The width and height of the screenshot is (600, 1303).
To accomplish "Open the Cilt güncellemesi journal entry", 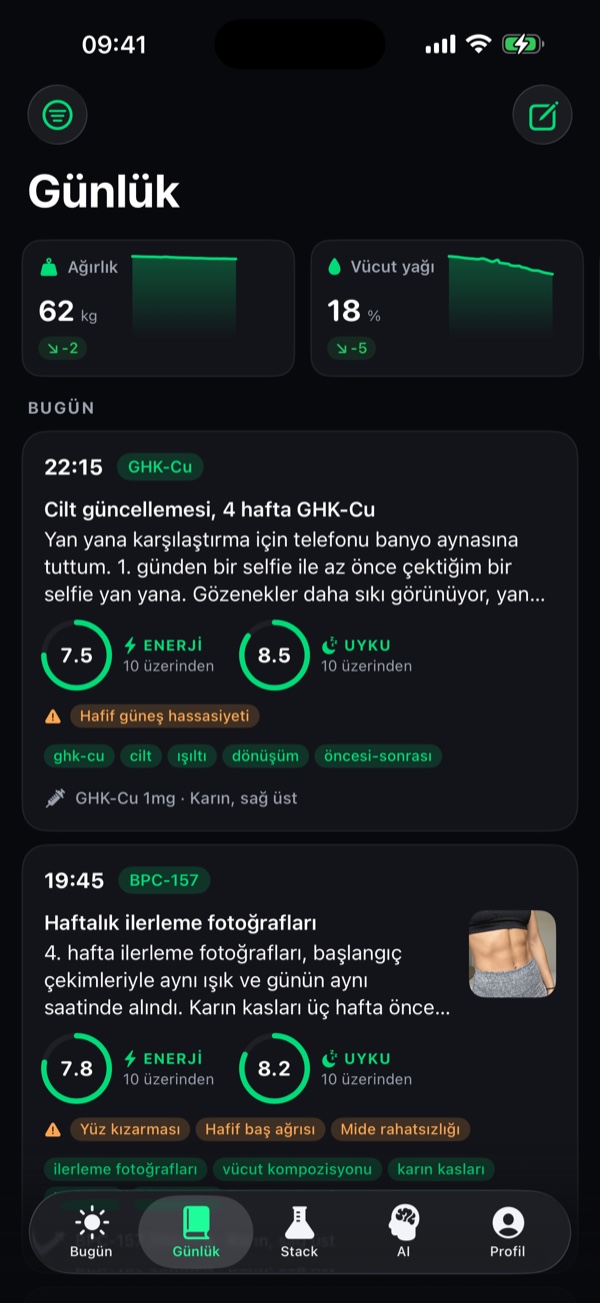I will [300, 631].
